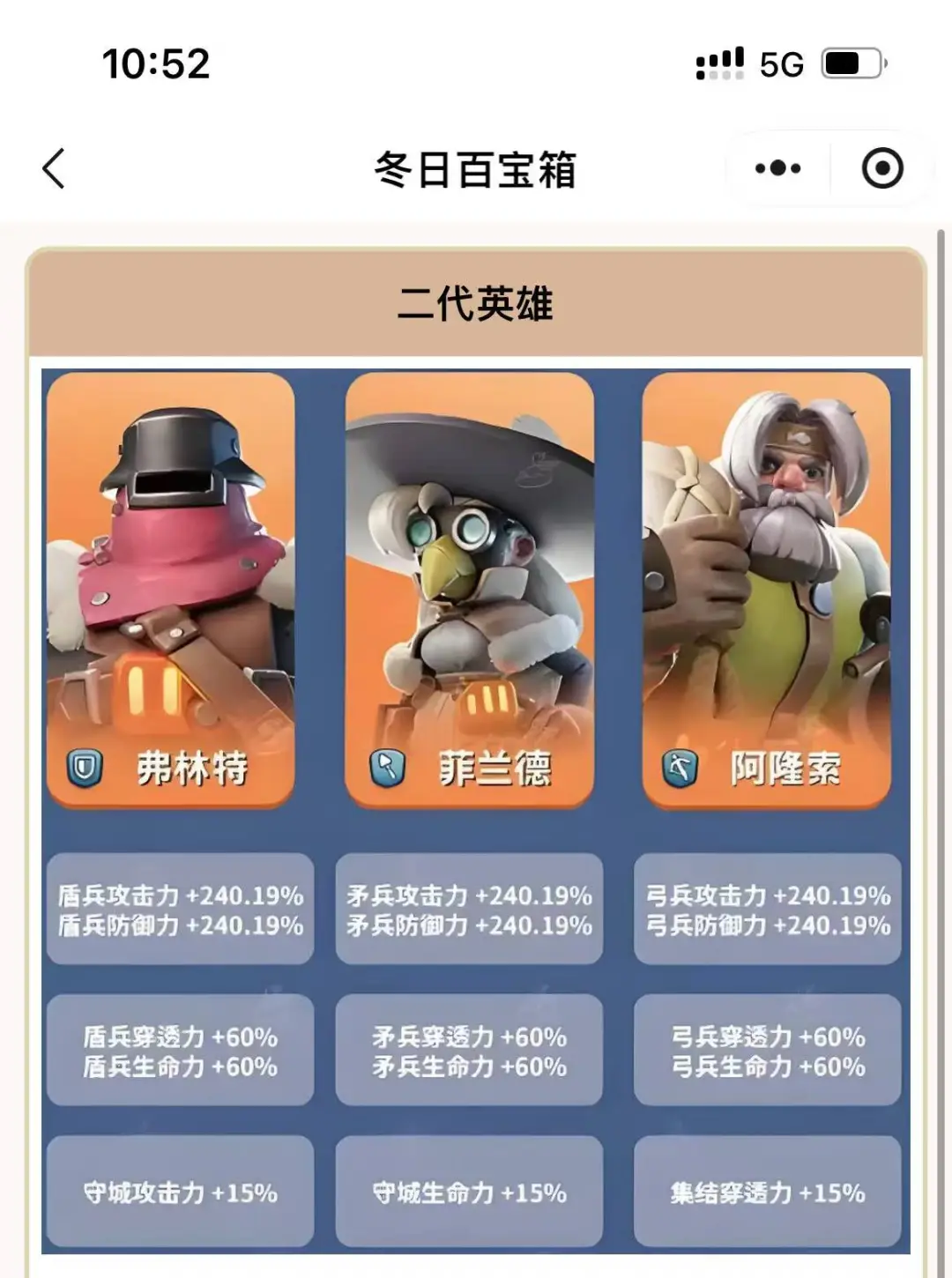The image size is (952, 1278).
Task: View the 阿隆索 hero card
Action: click(766, 589)
